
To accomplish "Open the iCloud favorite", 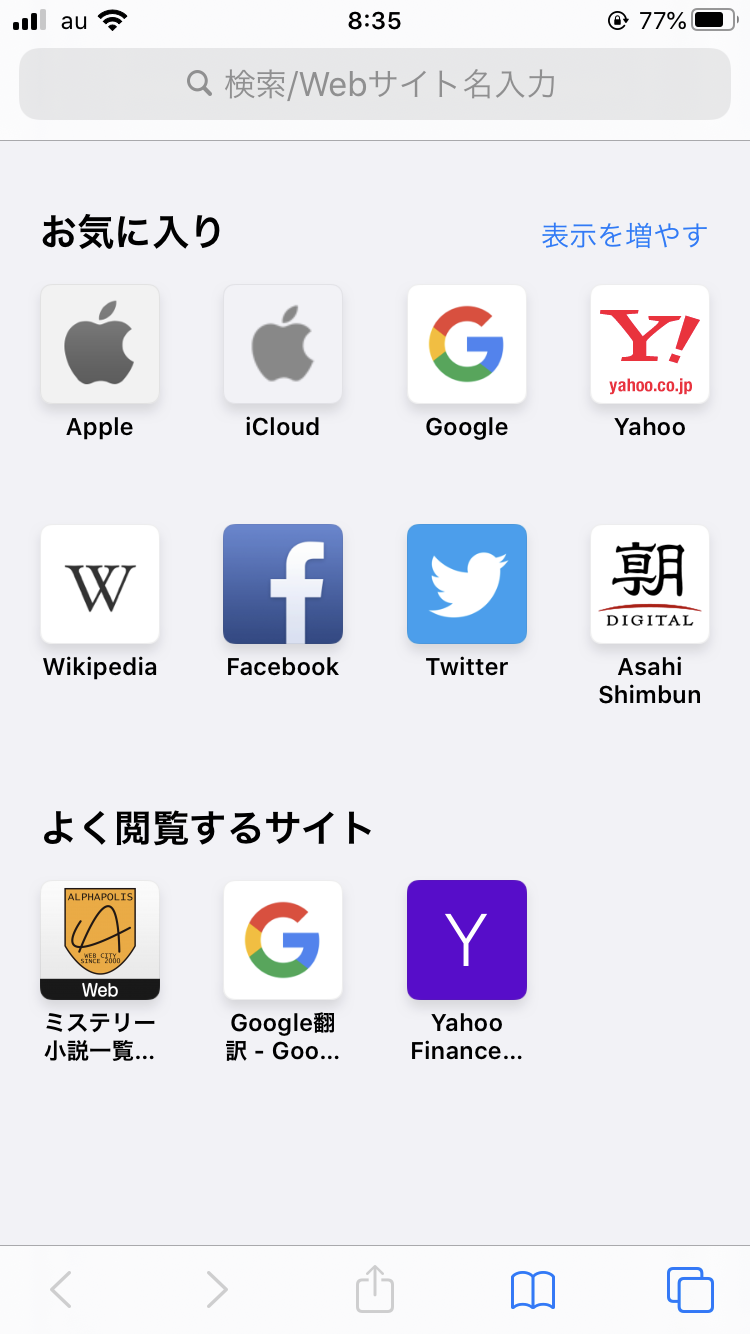I will click(x=283, y=345).
